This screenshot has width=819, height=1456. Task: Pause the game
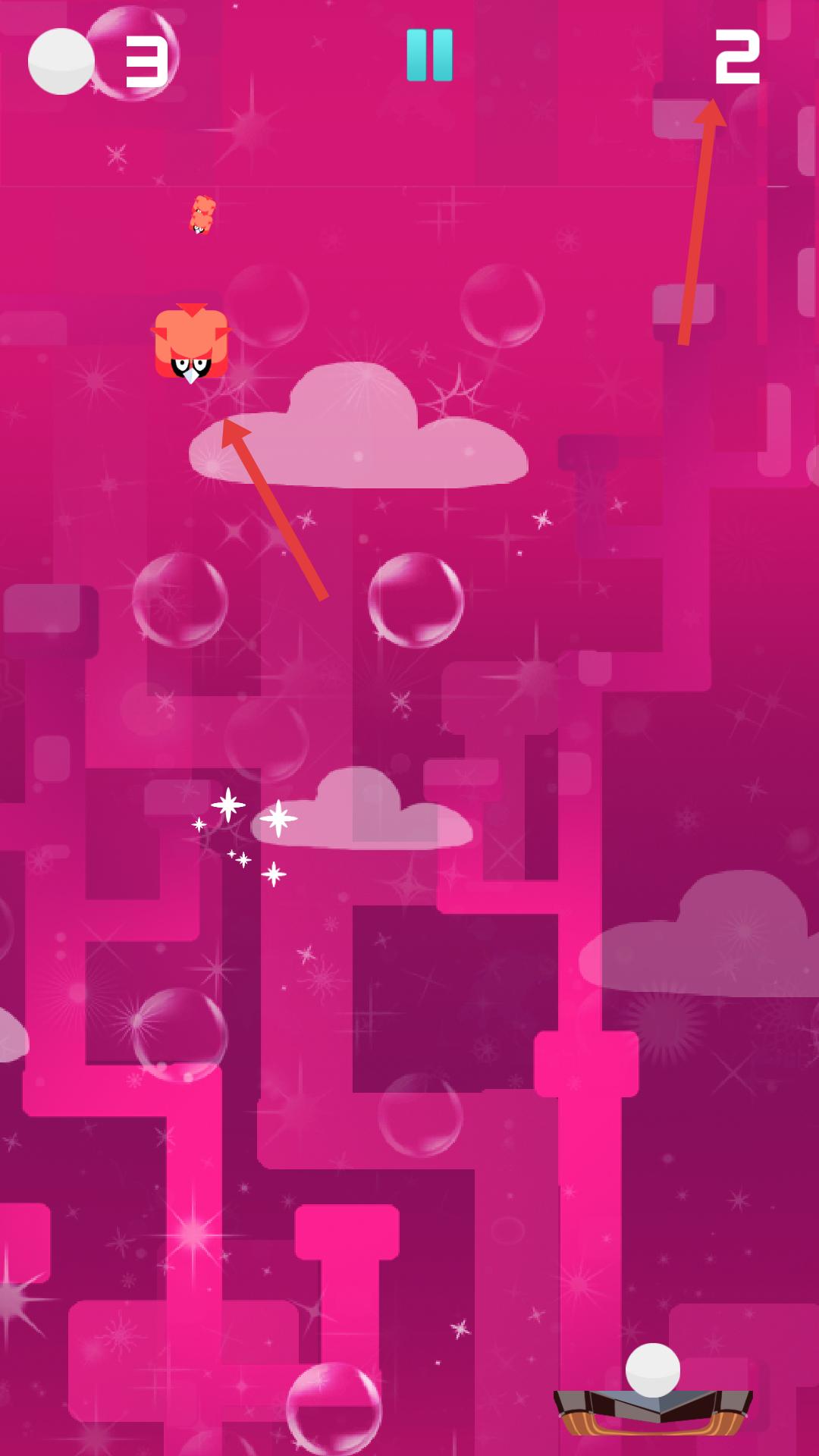[x=429, y=55]
